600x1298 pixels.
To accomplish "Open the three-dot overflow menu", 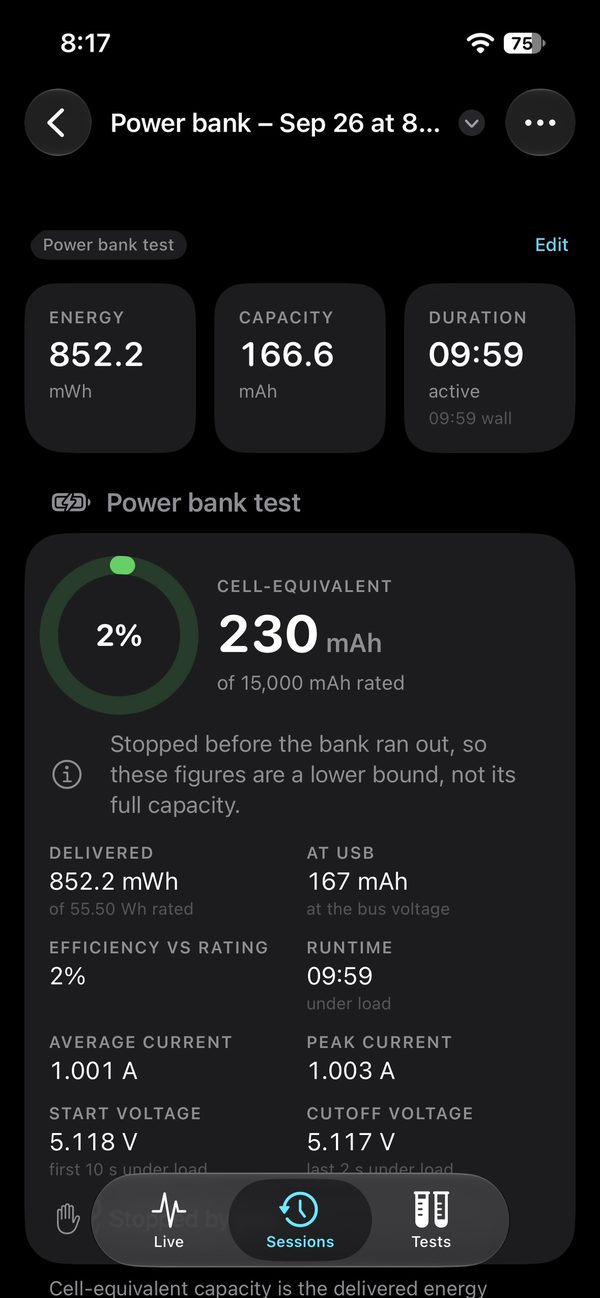I will pyautogui.click(x=540, y=123).
